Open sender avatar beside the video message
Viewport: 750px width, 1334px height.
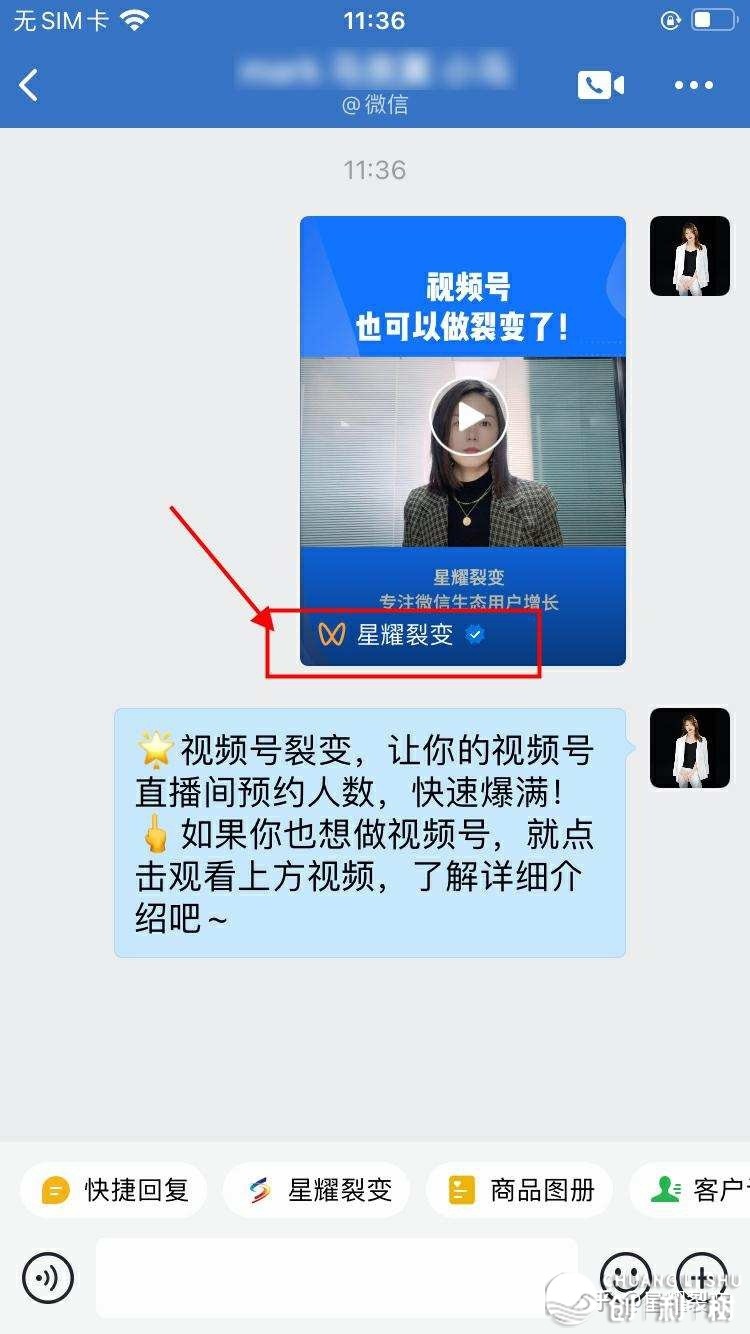click(690, 256)
